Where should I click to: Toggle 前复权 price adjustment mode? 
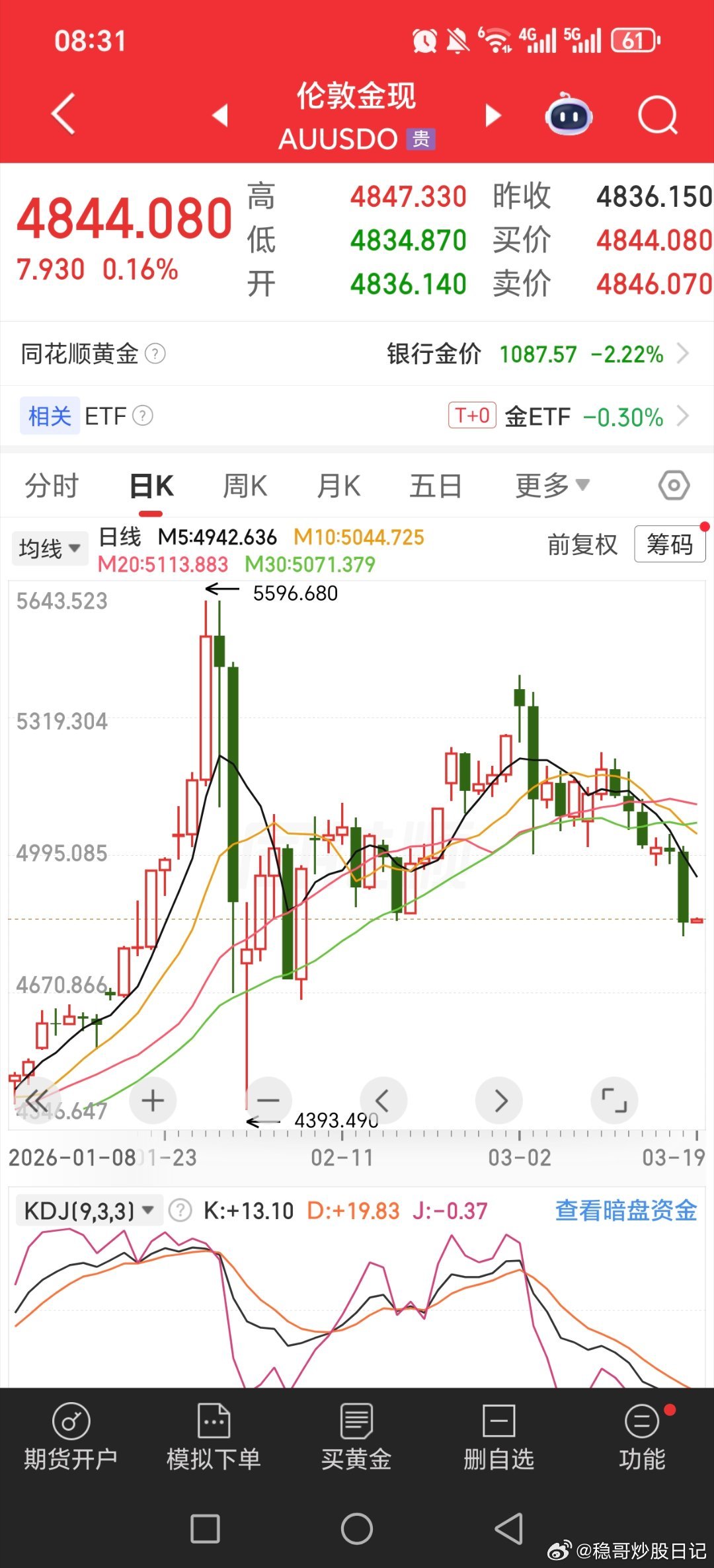tap(582, 545)
